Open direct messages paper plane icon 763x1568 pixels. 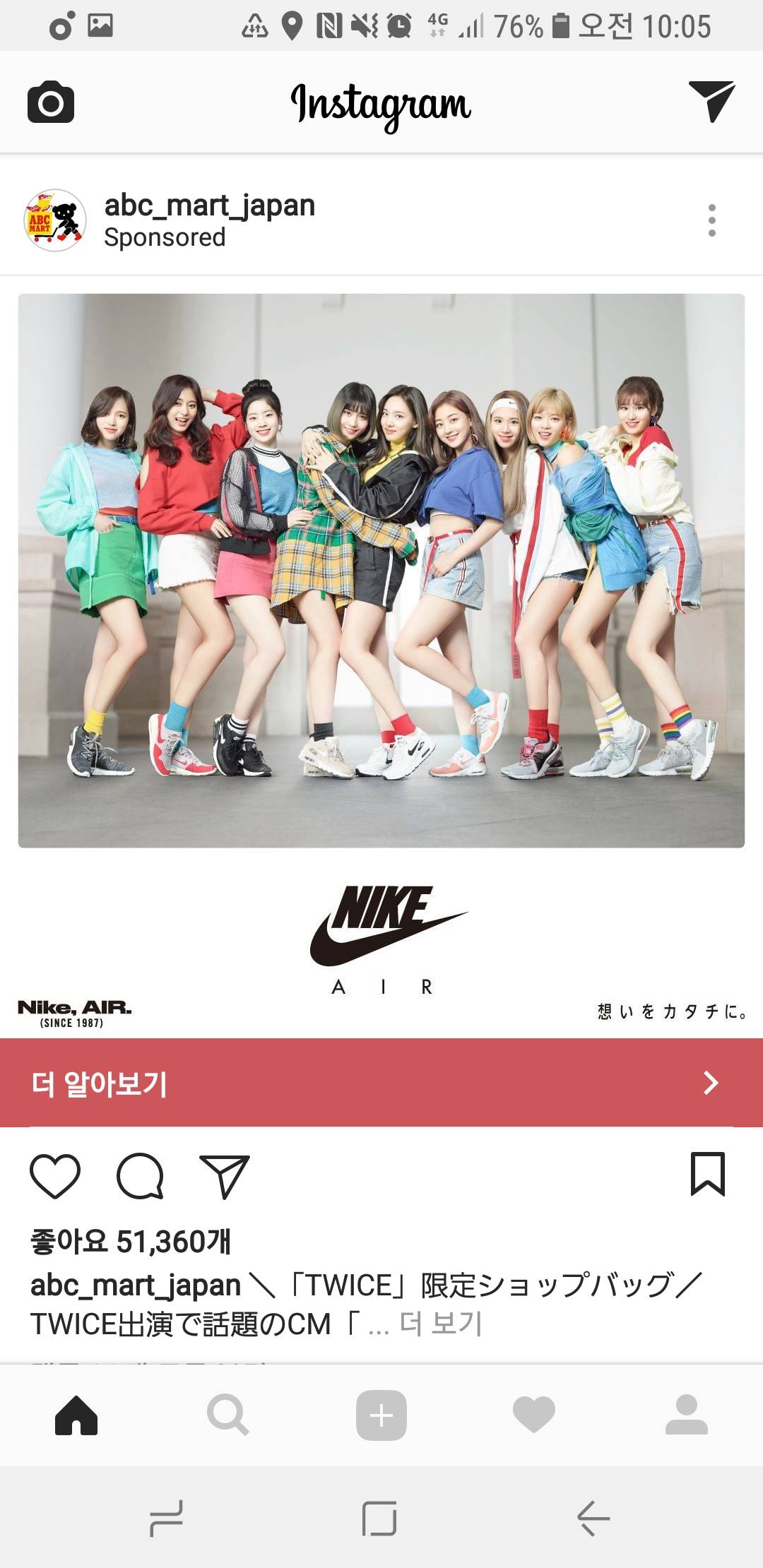point(711,101)
